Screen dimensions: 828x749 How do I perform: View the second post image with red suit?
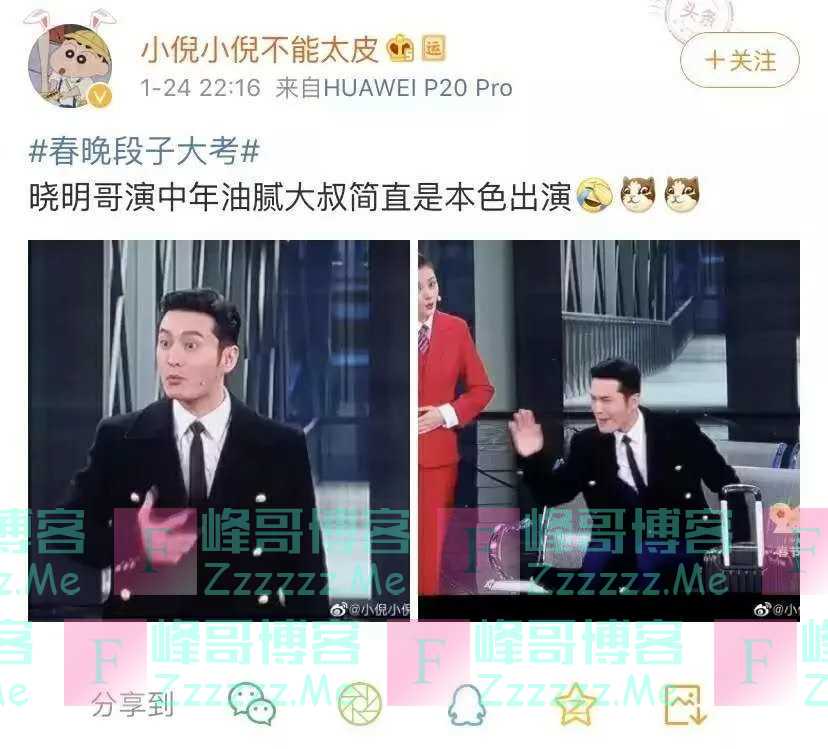tap(608, 430)
